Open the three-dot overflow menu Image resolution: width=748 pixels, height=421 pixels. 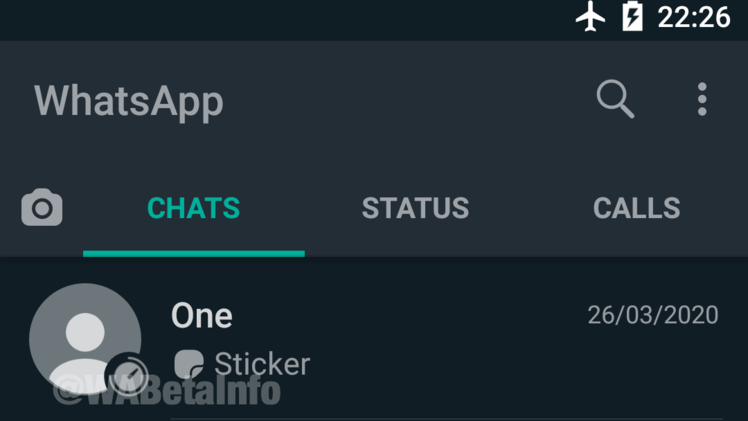pos(702,99)
